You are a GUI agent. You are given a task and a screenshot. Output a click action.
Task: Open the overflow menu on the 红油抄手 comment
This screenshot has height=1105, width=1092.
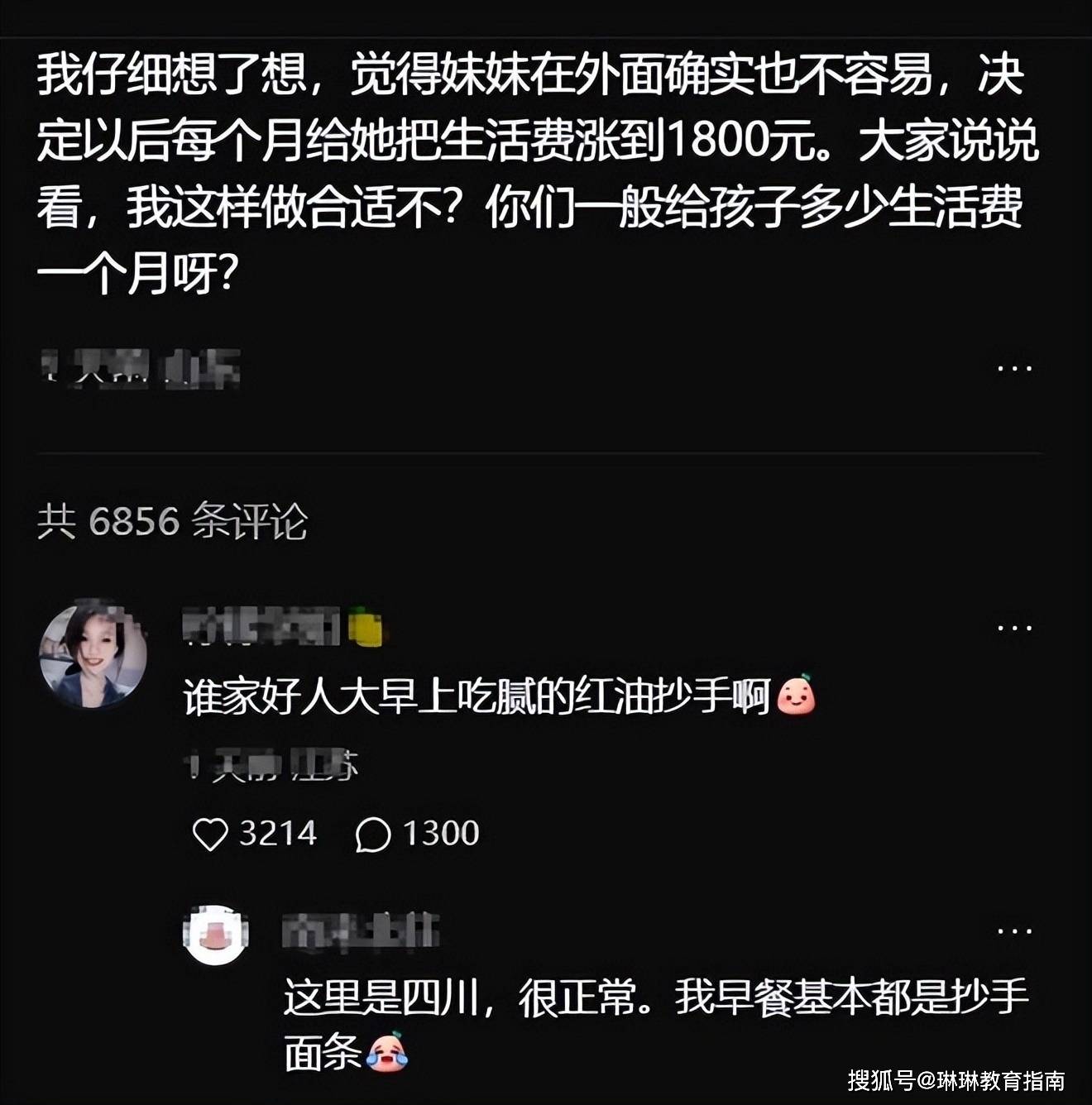[1014, 629]
